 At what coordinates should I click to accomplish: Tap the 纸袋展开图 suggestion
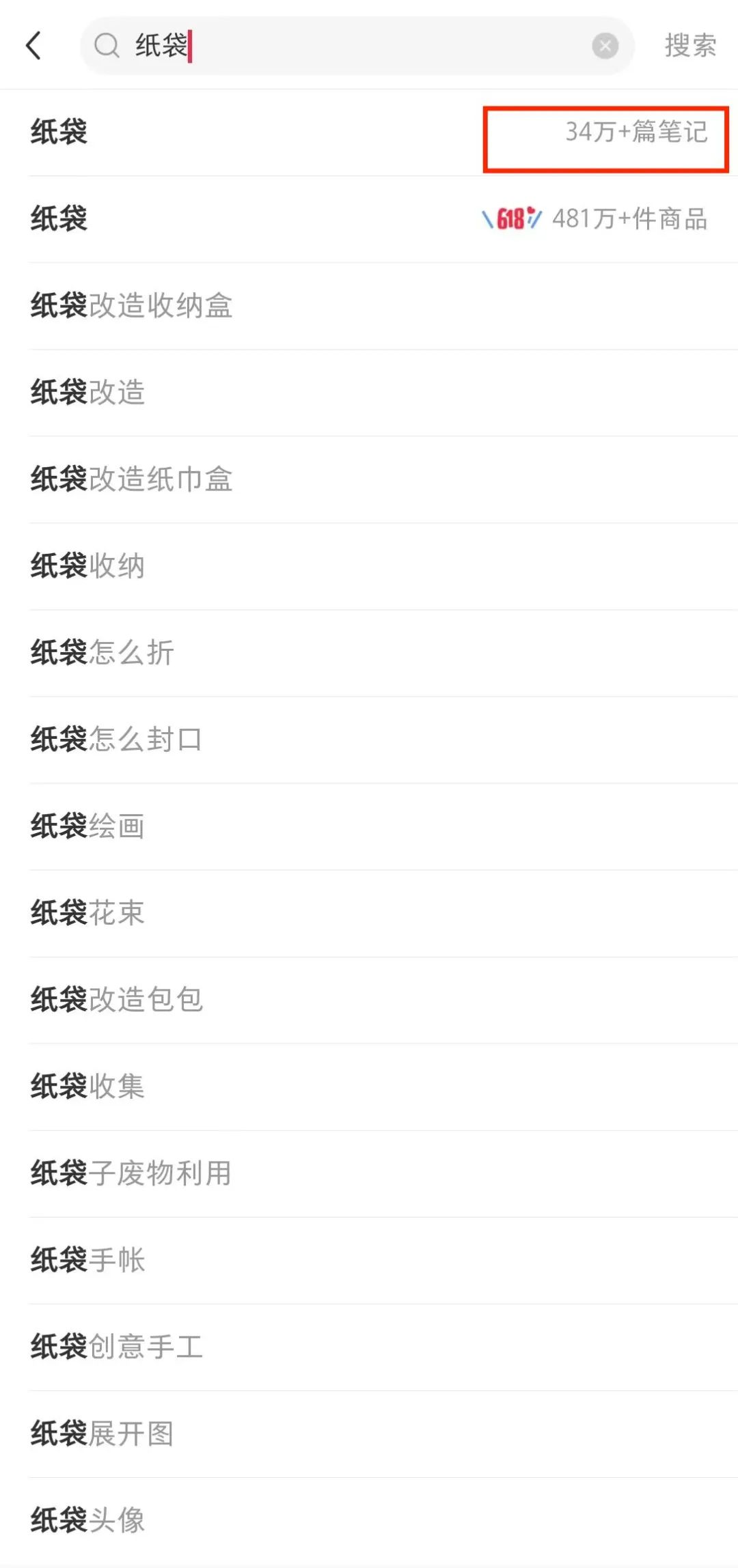[102, 1433]
